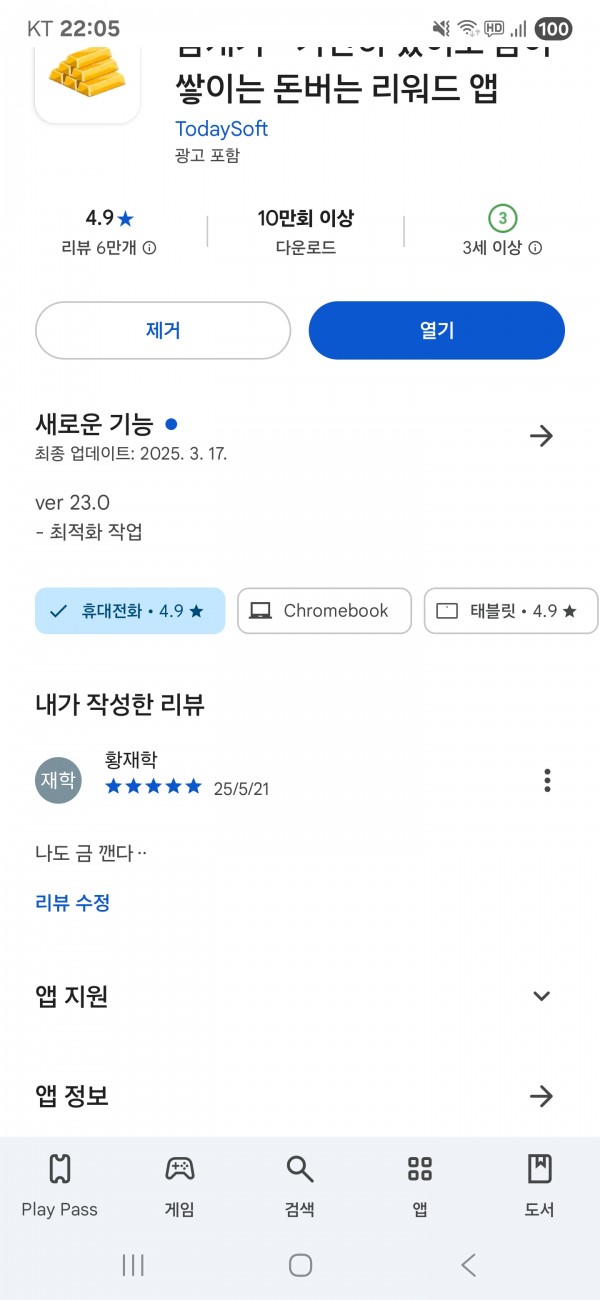This screenshot has height=1300, width=600.
Task: Tap the info icon beside 리뷰 6만개
Action: (150, 248)
